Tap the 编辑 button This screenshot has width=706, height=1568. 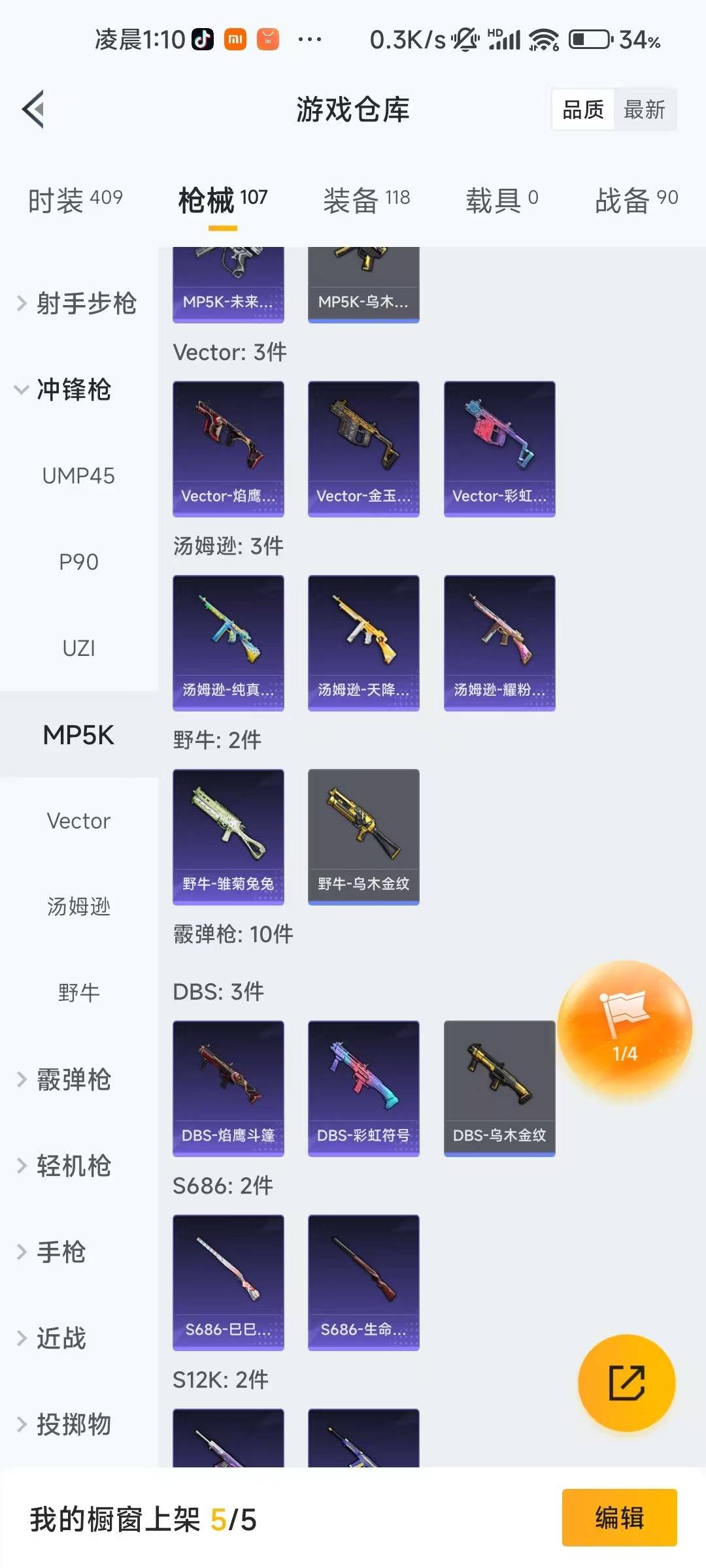pyautogui.click(x=619, y=1517)
